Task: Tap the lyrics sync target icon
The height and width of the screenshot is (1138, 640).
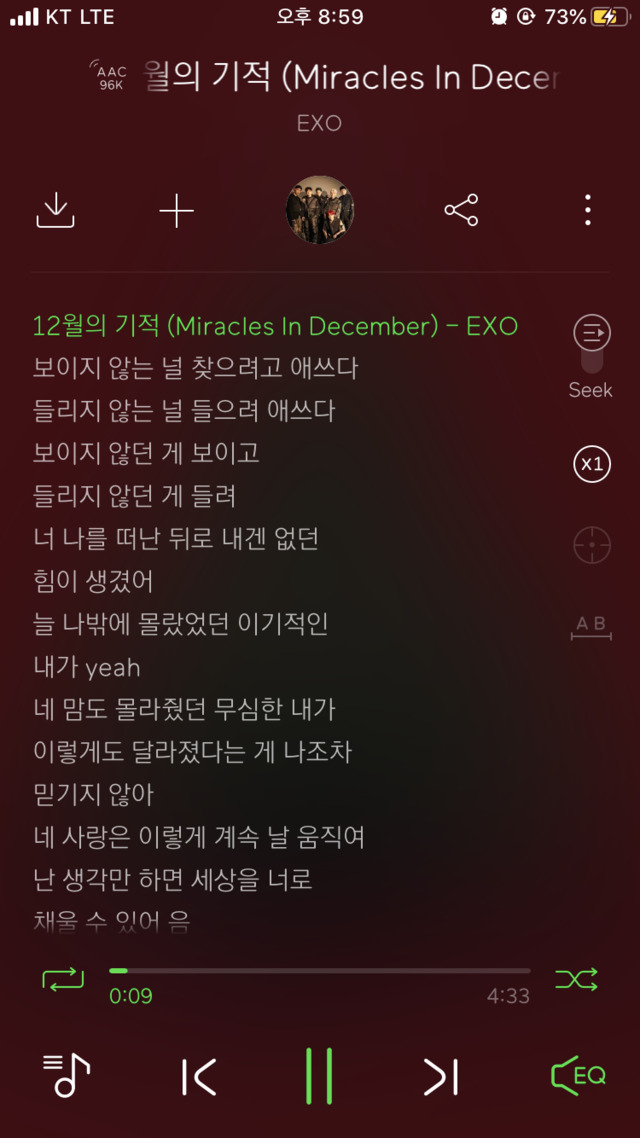Action: (591, 546)
